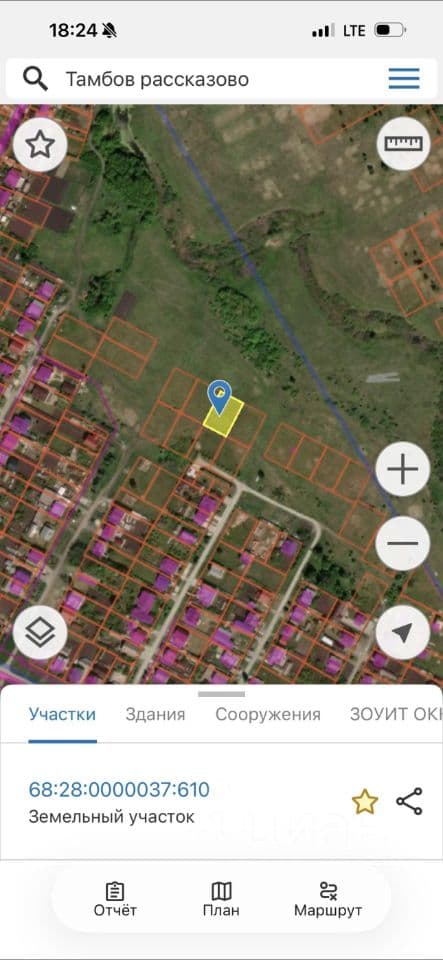Image resolution: width=443 pixels, height=960 pixels.
Task: Build a route with Маршрут
Action: (x=328, y=899)
